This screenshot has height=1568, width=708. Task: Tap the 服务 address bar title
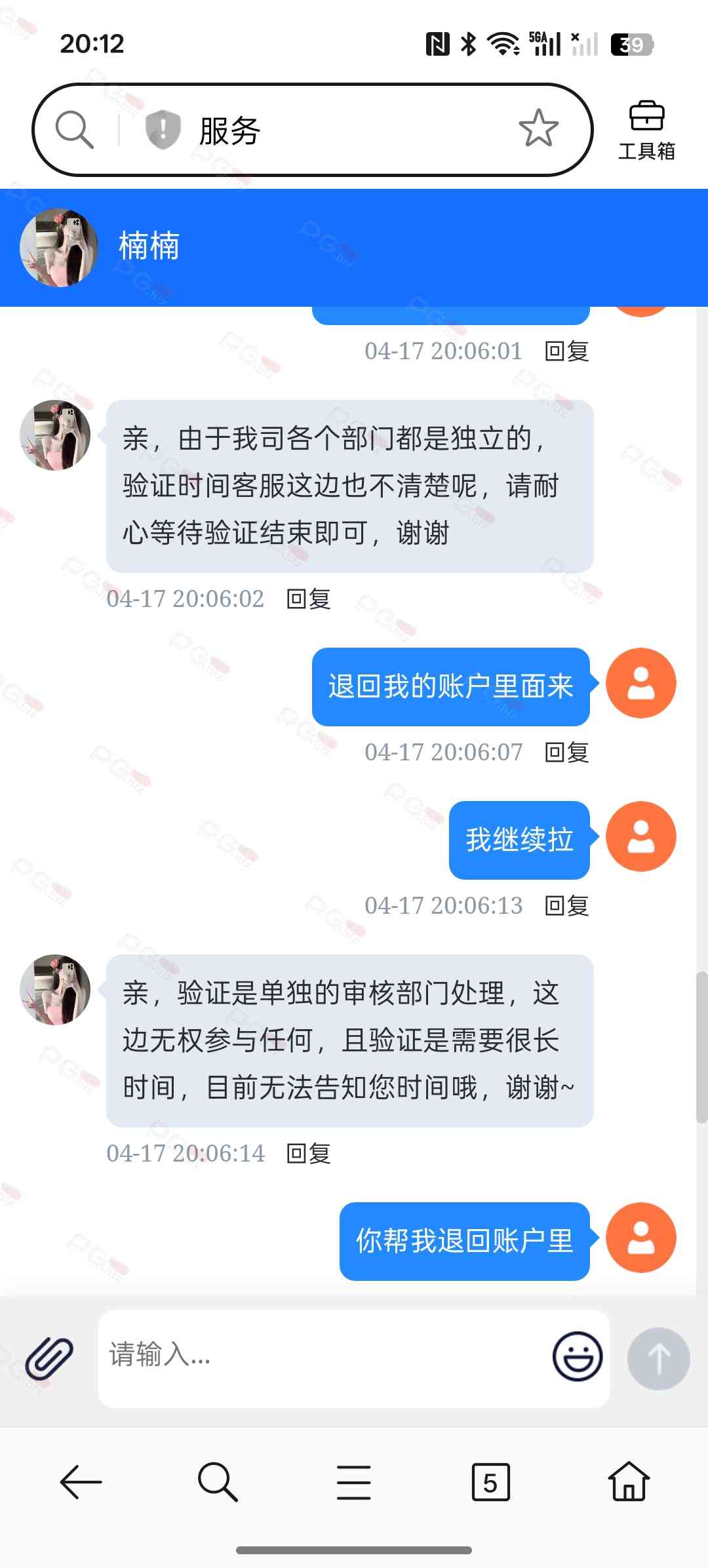[x=230, y=130]
